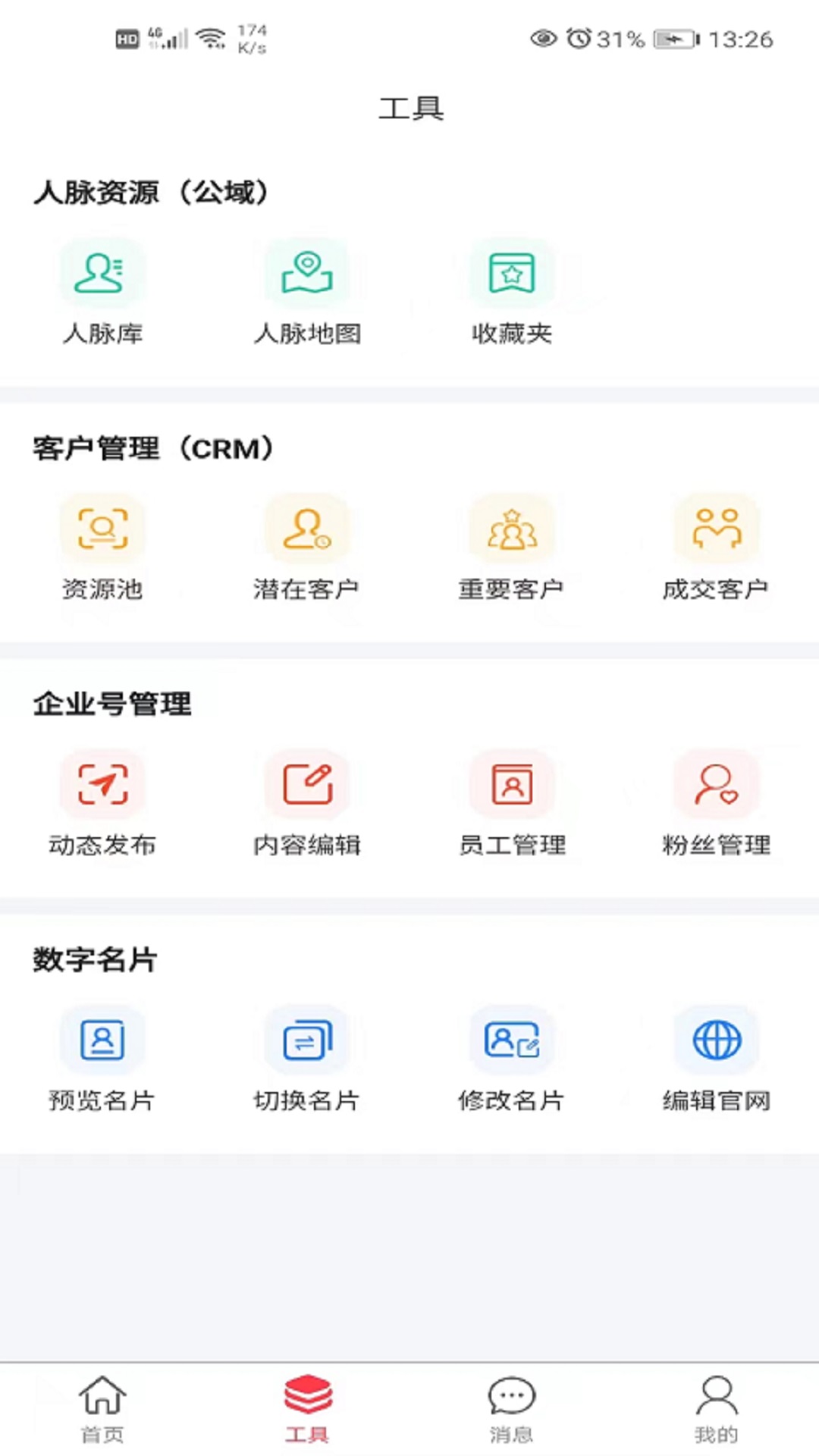819x1456 pixels.
Task: Switch to the 首页 home tab
Action: point(102,1409)
